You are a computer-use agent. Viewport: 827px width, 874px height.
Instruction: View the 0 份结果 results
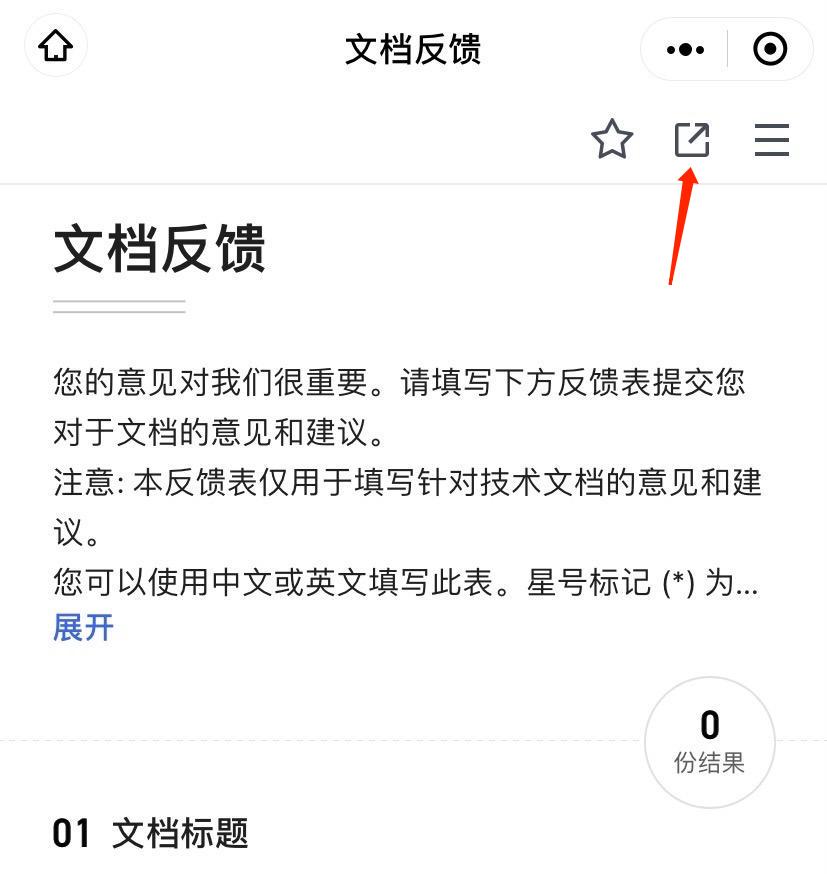709,742
